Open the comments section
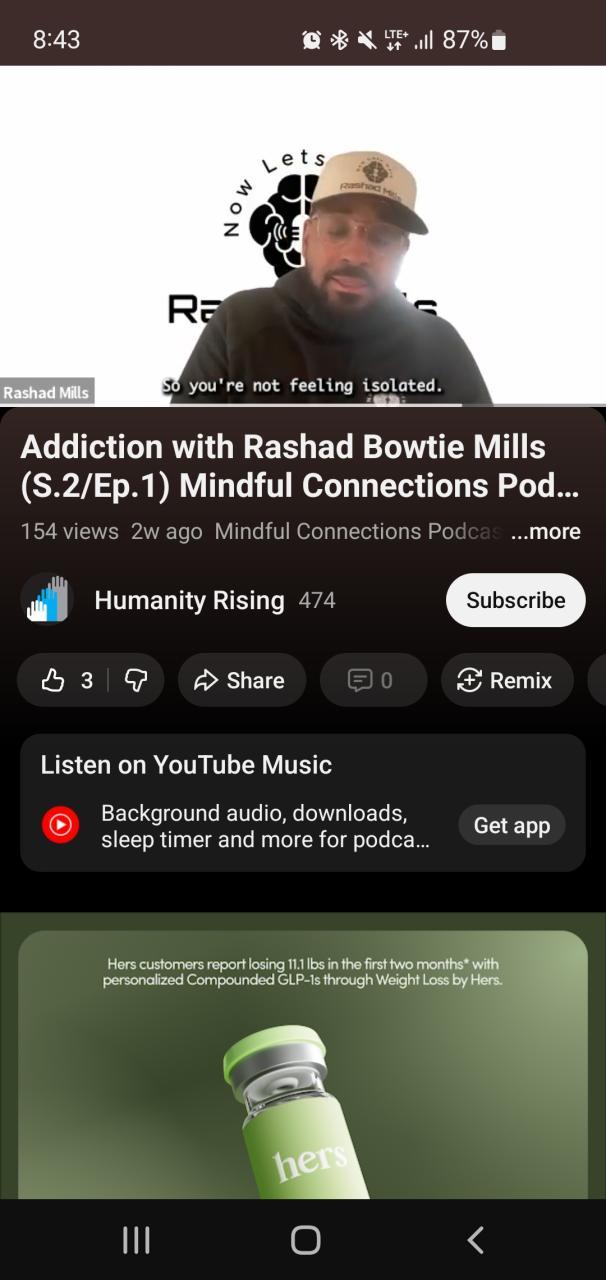Viewport: 606px width, 1280px height. pos(372,681)
